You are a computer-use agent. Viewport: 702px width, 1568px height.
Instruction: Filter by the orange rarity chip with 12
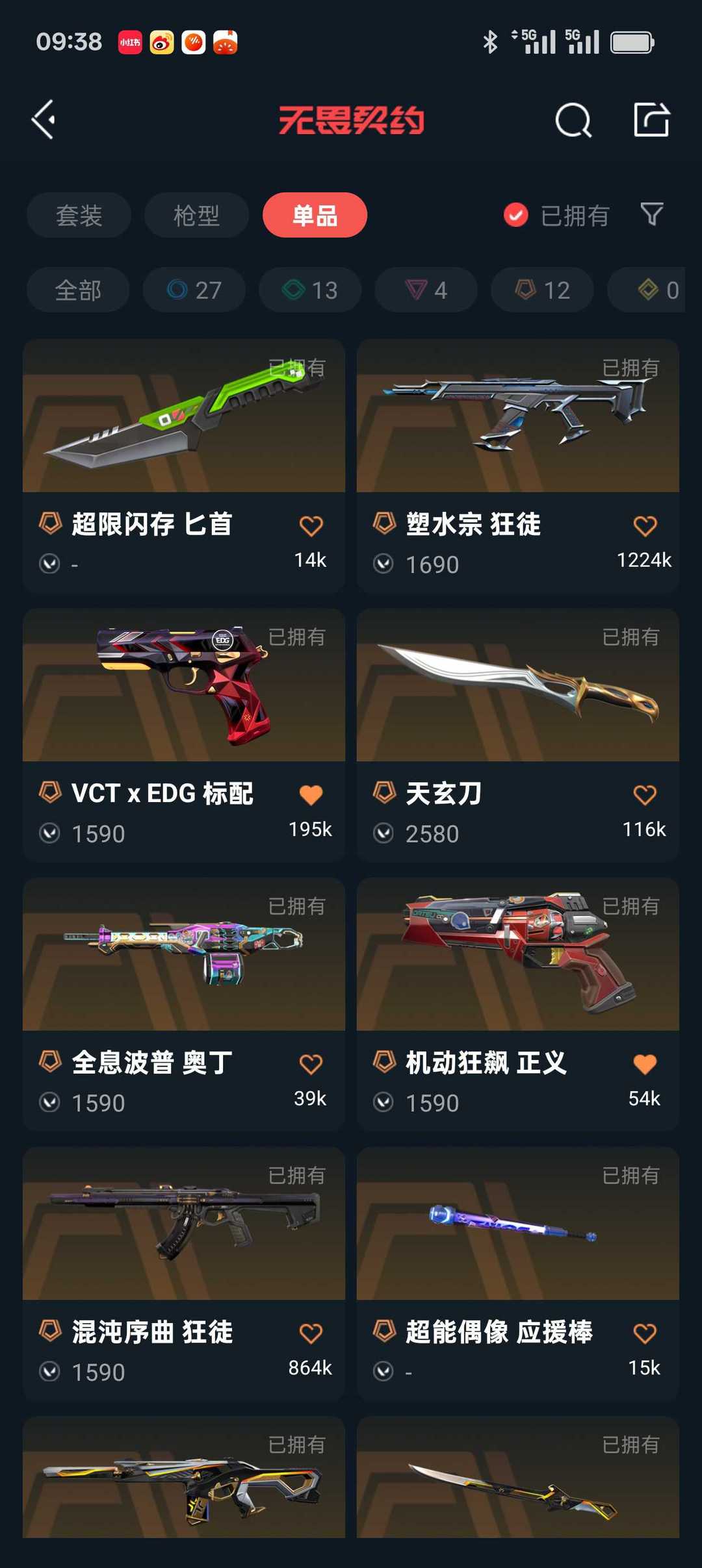542,290
